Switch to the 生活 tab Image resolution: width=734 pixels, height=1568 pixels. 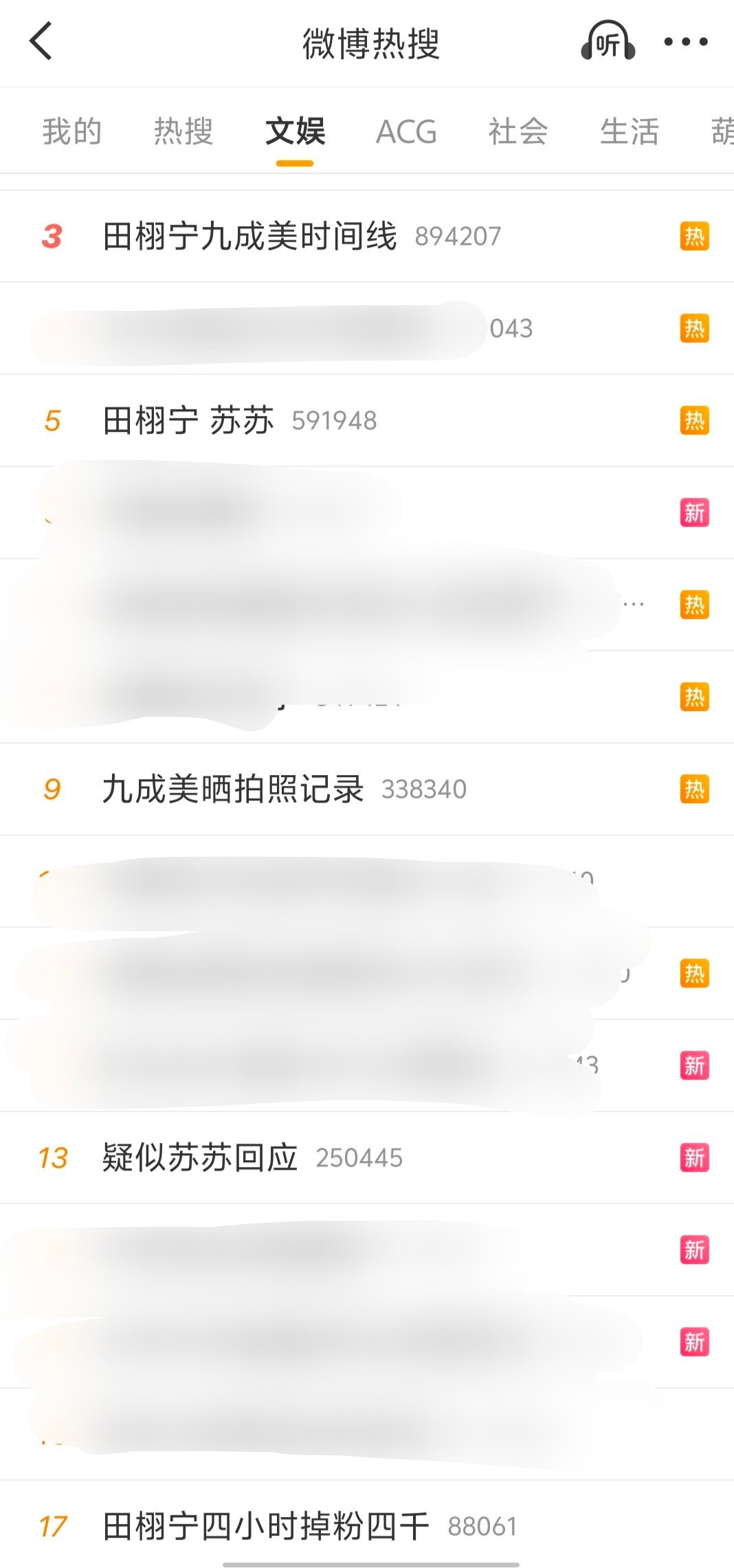(630, 131)
